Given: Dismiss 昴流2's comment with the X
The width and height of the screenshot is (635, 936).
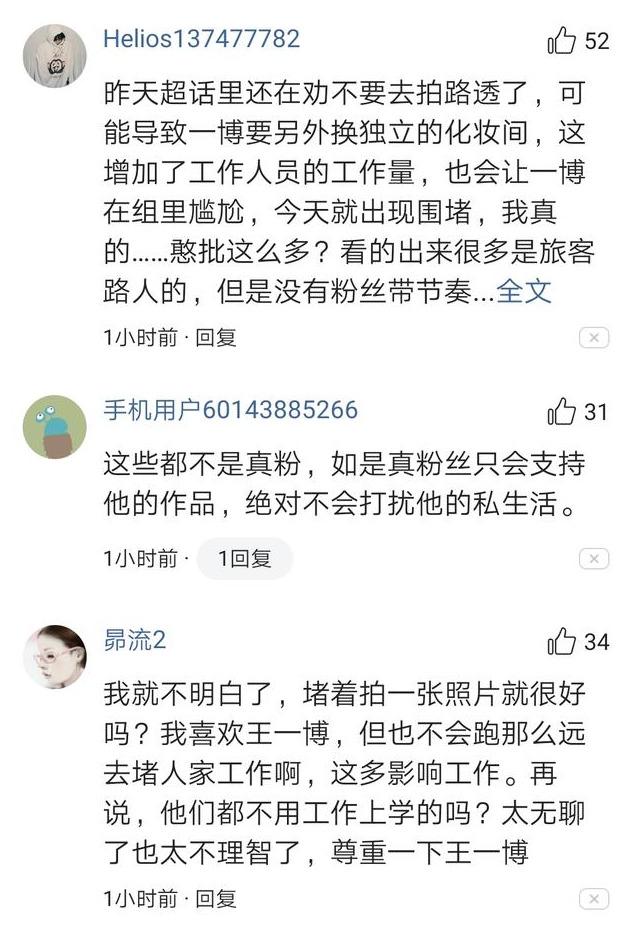Looking at the screenshot, I should tap(594, 898).
